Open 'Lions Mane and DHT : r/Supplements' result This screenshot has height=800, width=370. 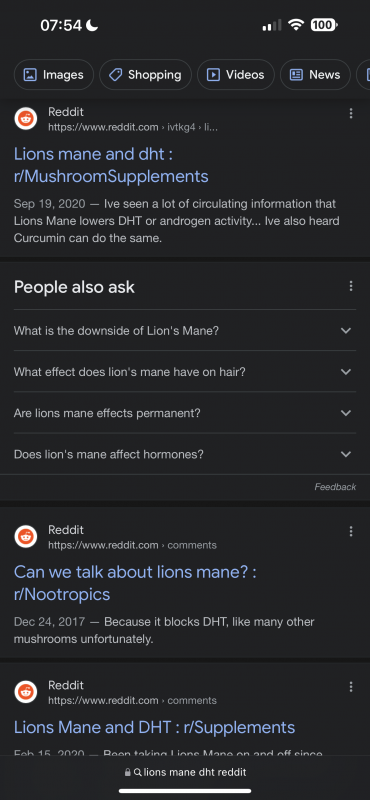(x=155, y=728)
